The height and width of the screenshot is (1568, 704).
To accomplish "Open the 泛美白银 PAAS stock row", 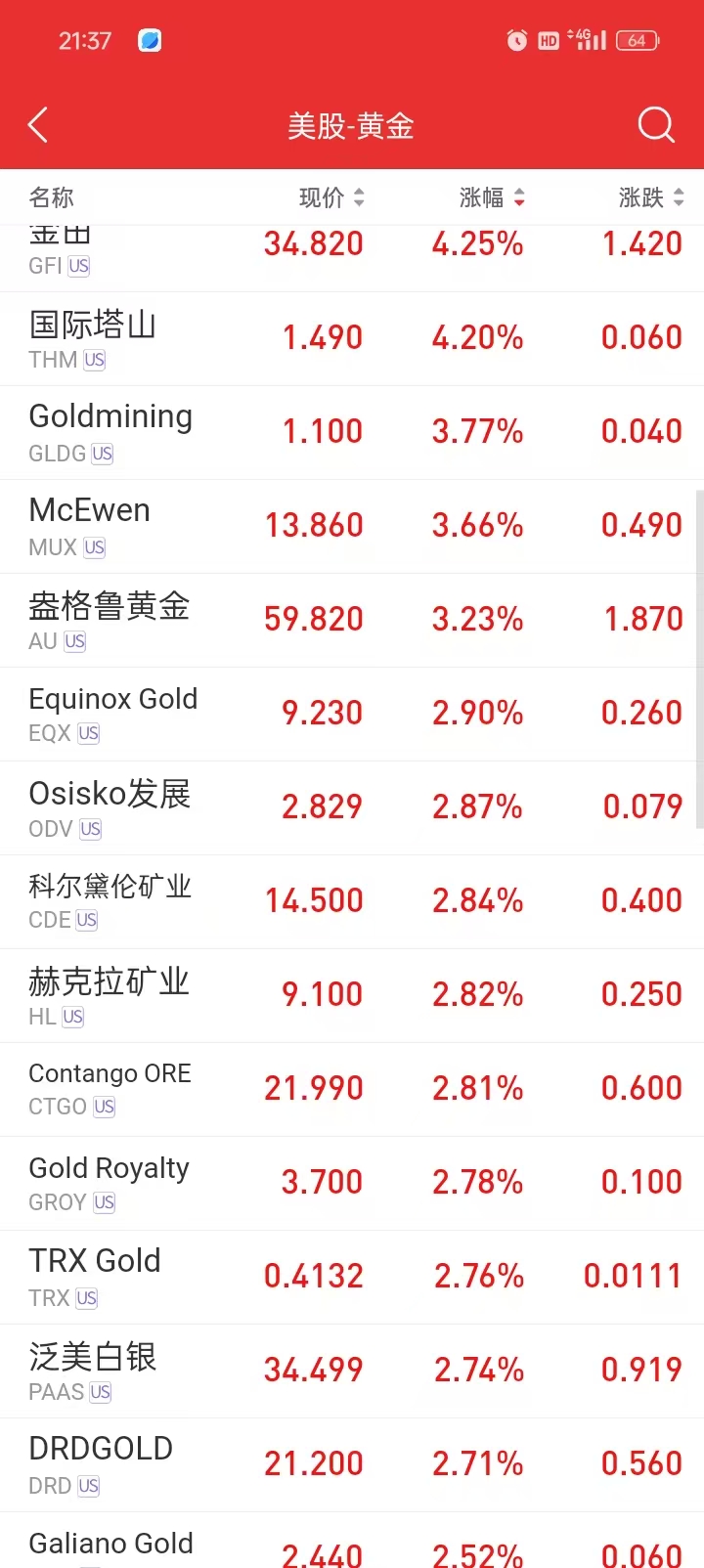I will pyautogui.click(x=352, y=1371).
